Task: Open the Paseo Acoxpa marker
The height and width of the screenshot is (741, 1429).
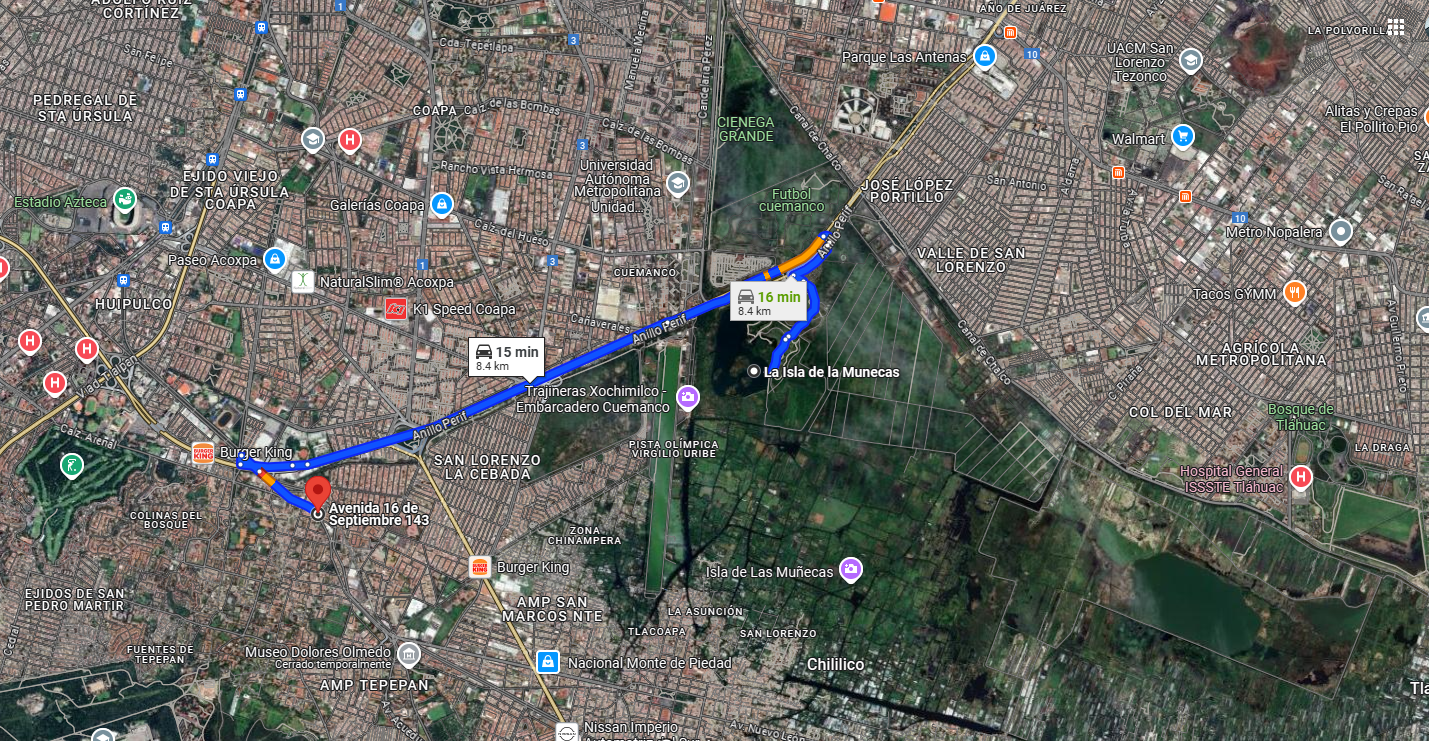Action: 275,260
